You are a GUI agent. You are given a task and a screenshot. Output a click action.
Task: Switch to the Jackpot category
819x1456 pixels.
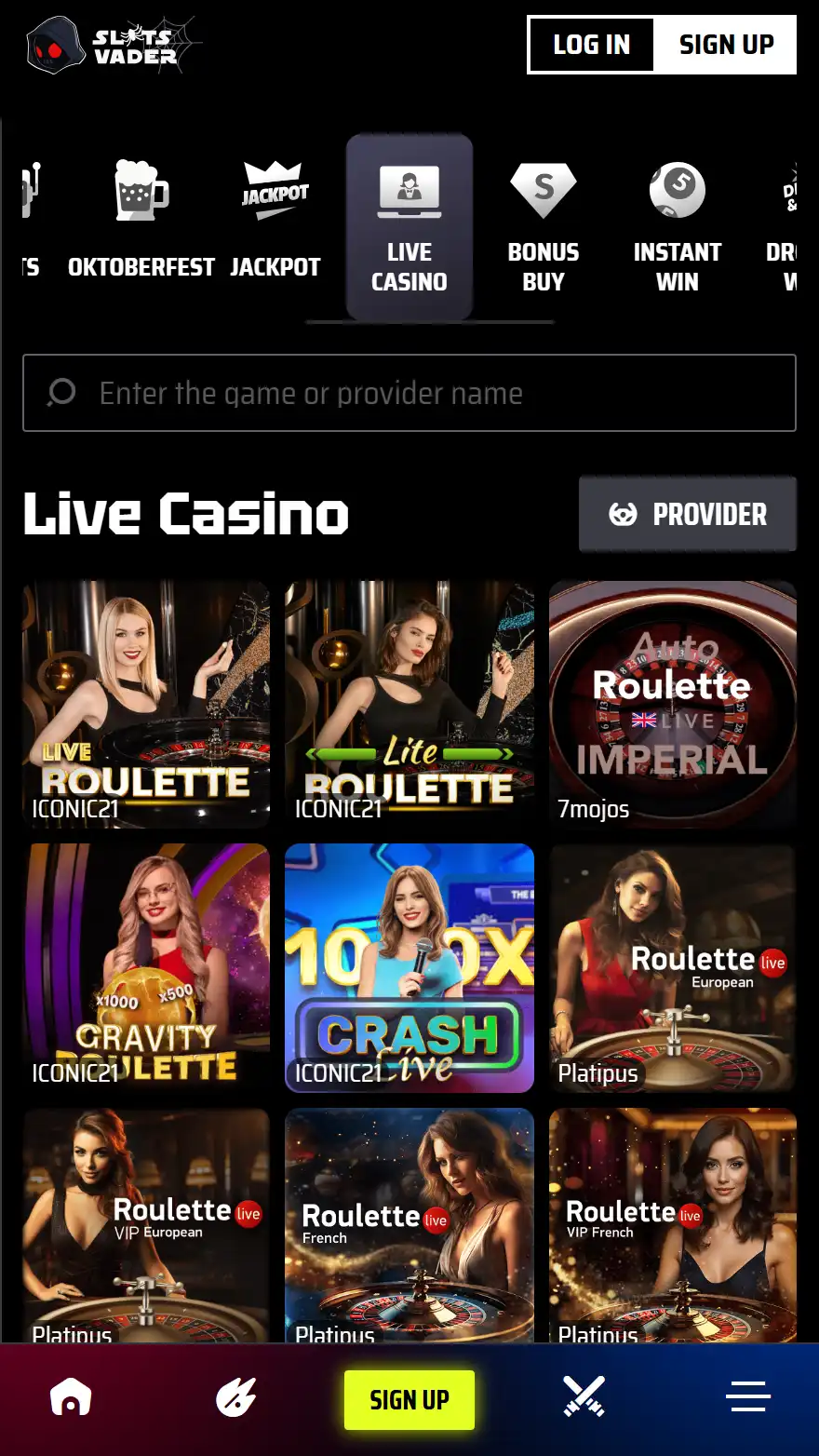275,223
